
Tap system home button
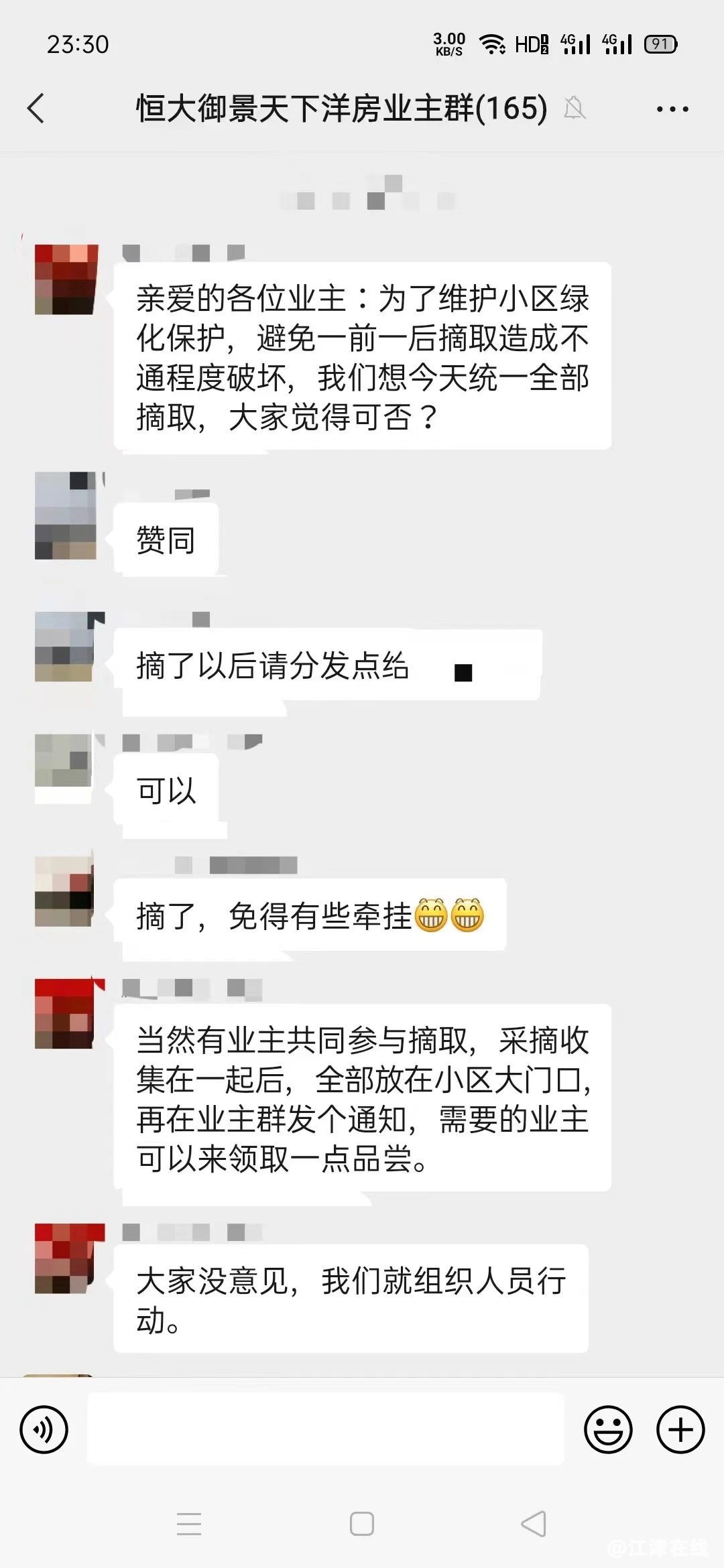[x=362, y=1524]
